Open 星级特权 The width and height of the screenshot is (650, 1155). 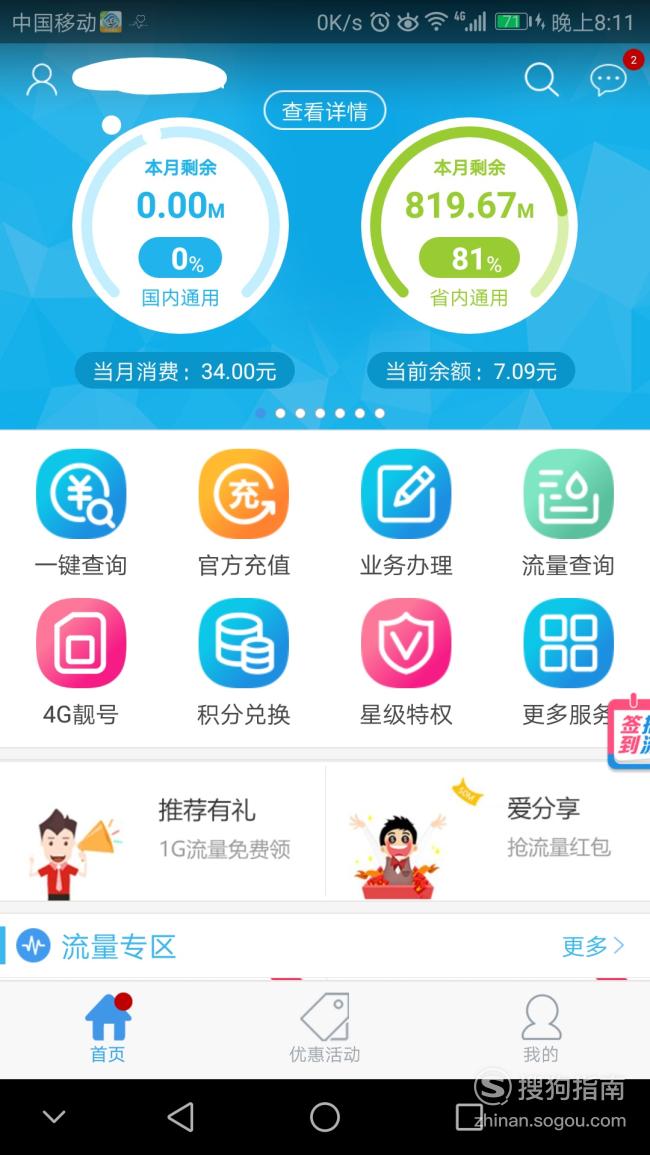(x=406, y=662)
